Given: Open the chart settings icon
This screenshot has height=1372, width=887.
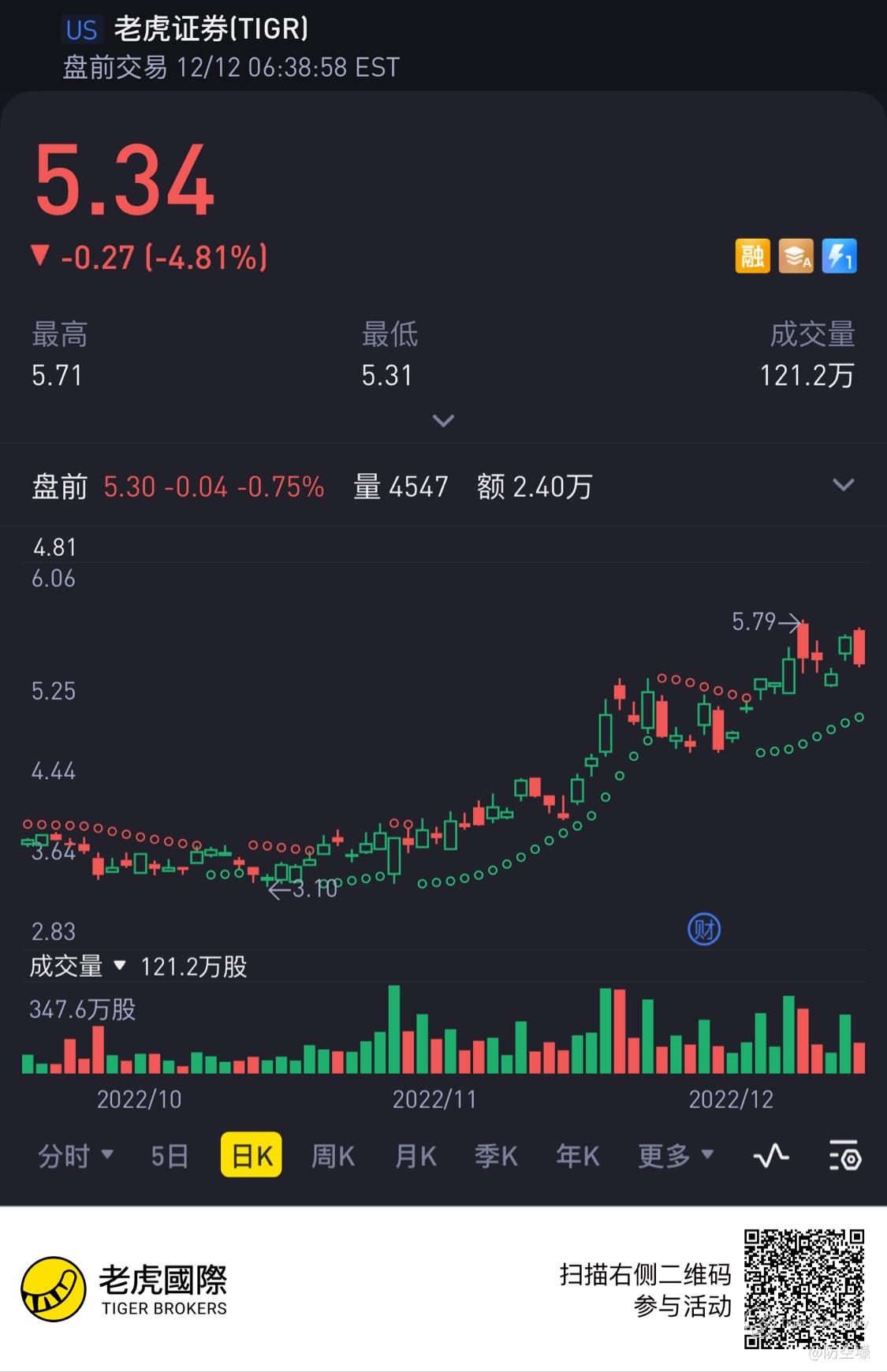Looking at the screenshot, I should coord(844,1156).
